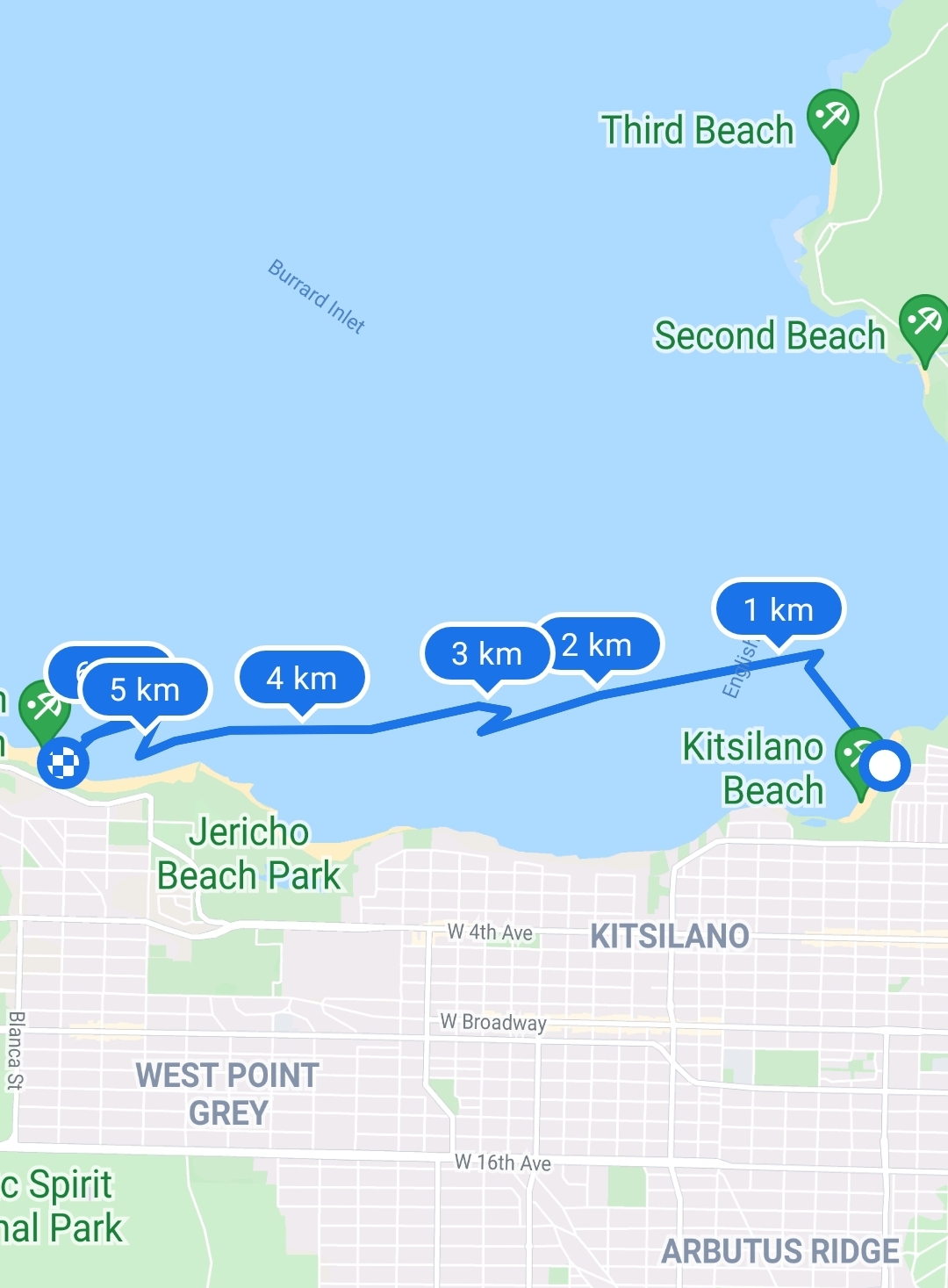
Task: Select the 1 km route marker
Action: tap(779, 609)
